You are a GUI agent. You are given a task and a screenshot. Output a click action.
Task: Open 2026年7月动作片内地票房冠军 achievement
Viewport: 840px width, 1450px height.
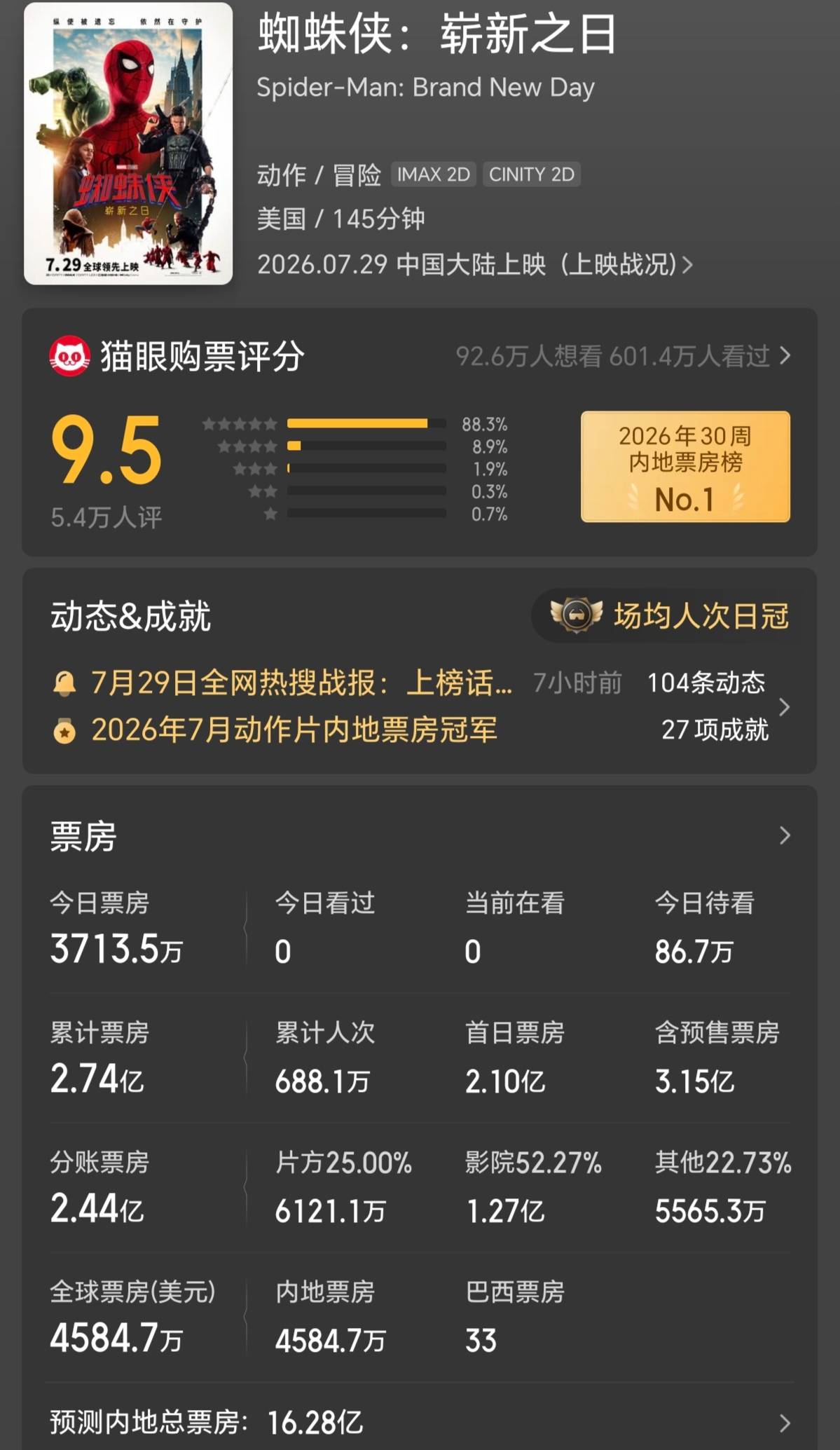(x=275, y=730)
